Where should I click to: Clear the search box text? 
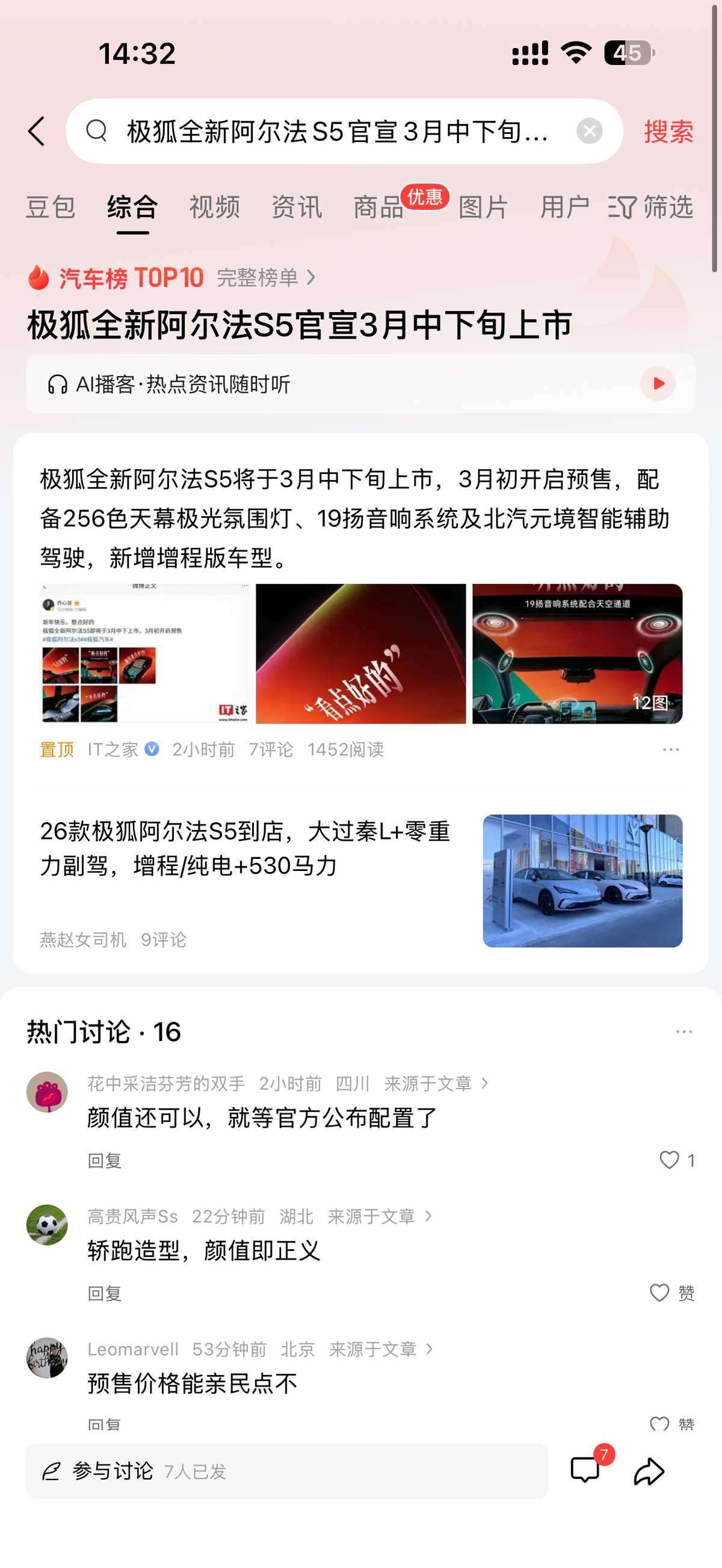point(588,131)
